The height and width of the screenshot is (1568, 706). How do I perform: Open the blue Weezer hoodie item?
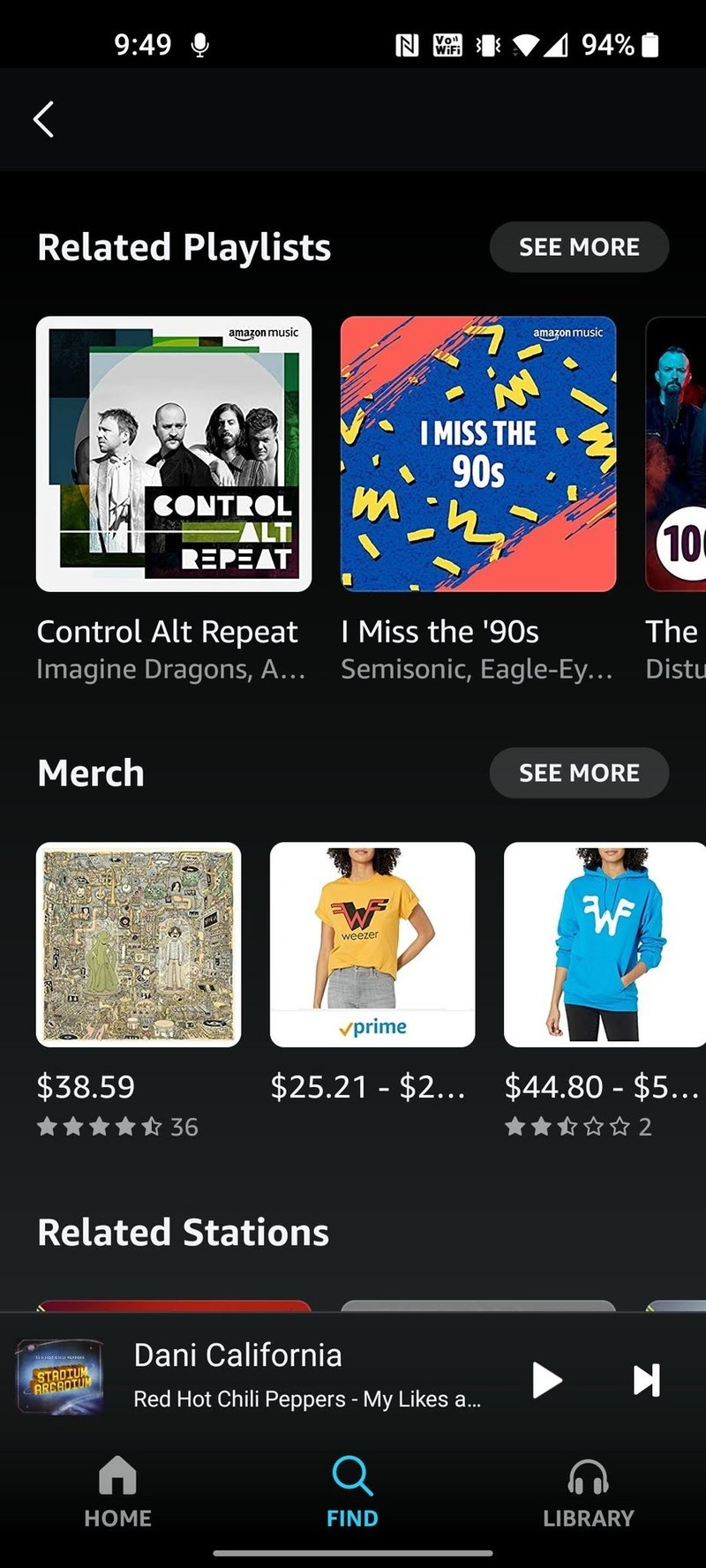point(605,945)
